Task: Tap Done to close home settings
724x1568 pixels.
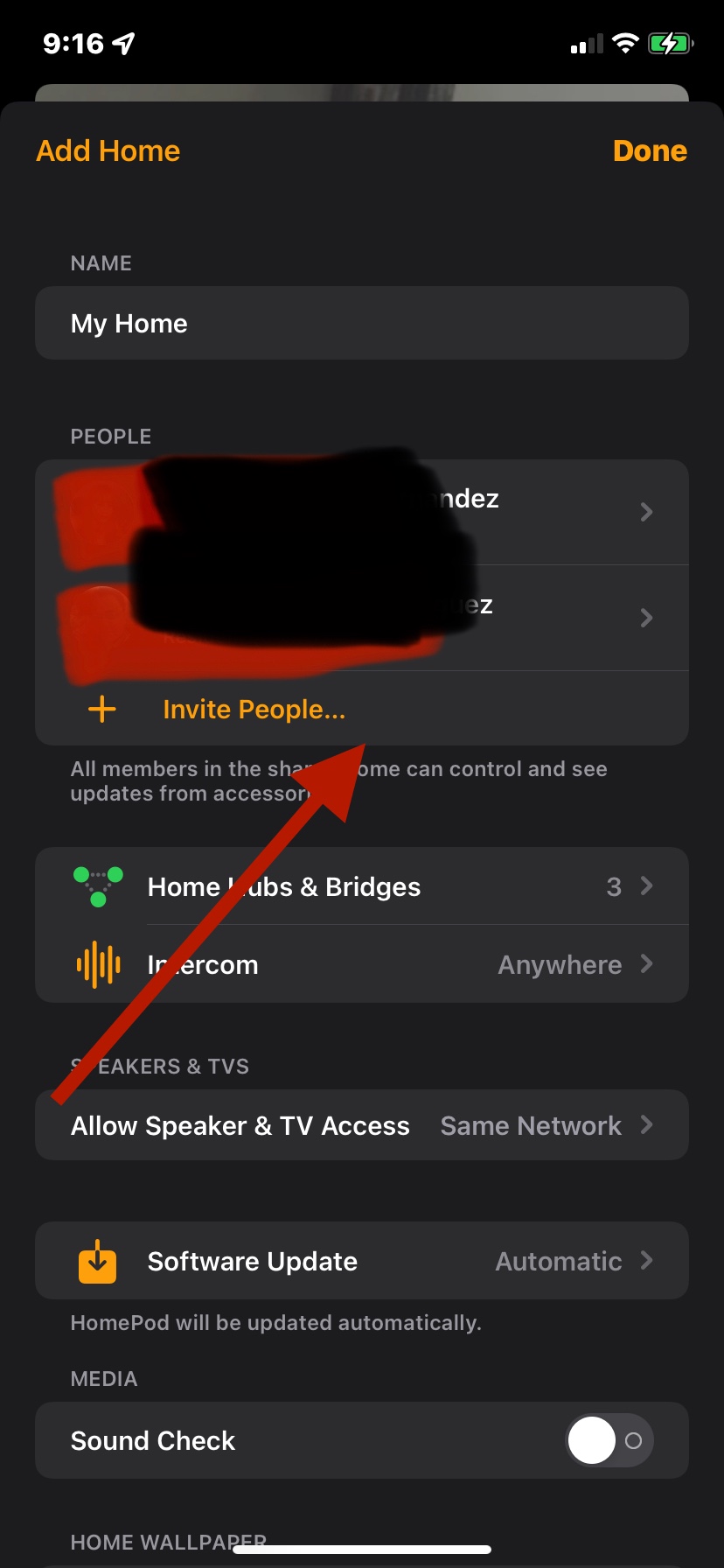Action: [x=650, y=150]
